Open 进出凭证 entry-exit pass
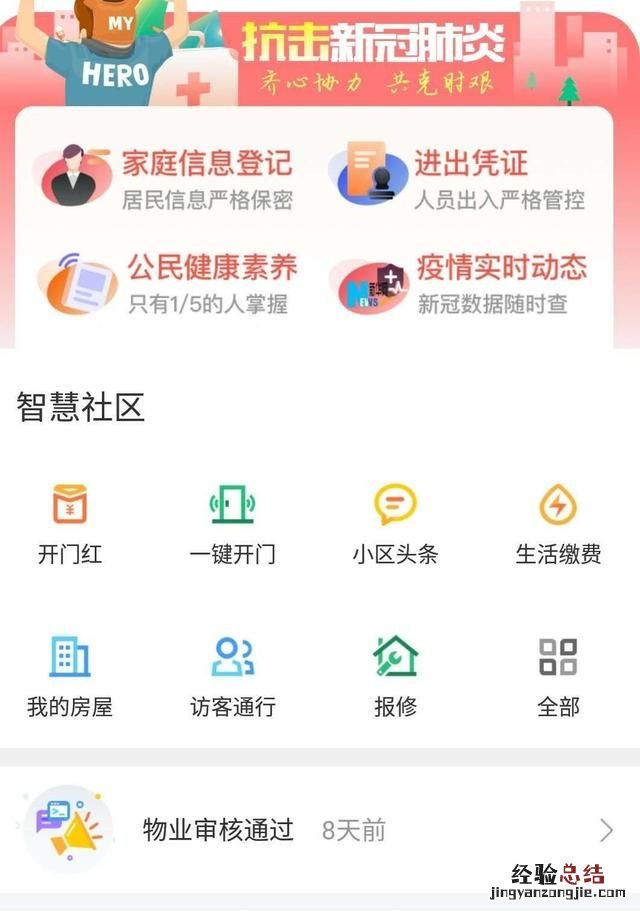640x911 pixels. coord(462,177)
